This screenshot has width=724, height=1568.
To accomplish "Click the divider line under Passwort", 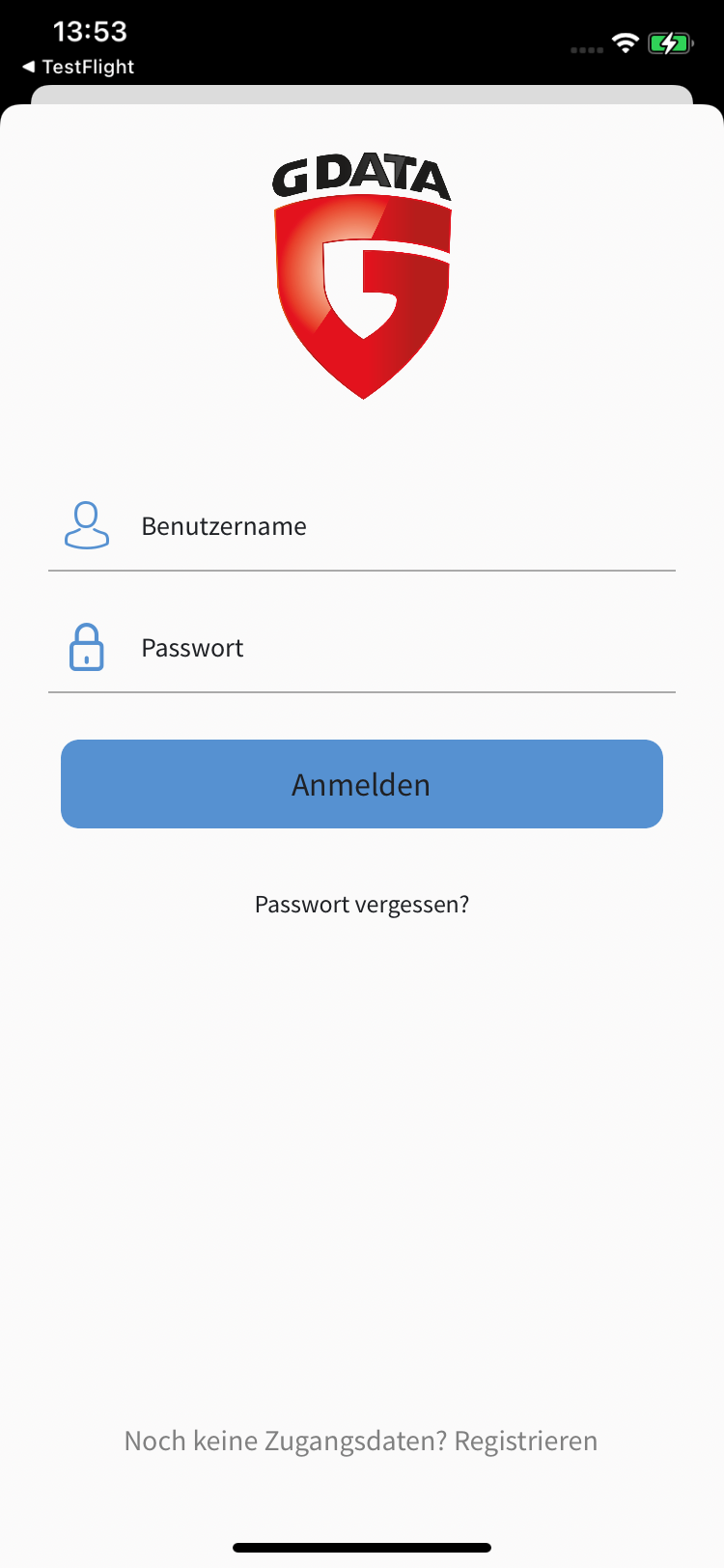I will 362,692.
